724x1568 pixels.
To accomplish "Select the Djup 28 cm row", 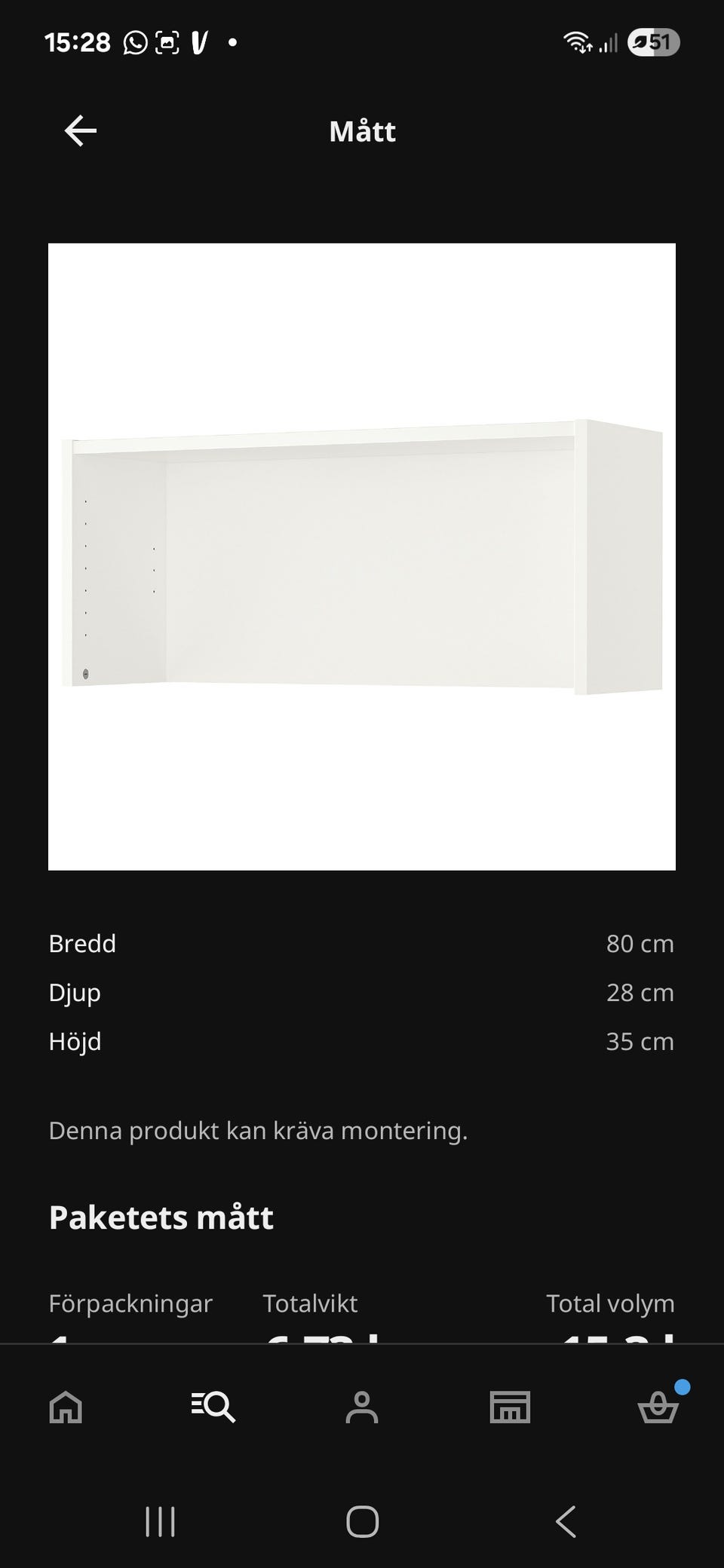I will click(x=362, y=992).
